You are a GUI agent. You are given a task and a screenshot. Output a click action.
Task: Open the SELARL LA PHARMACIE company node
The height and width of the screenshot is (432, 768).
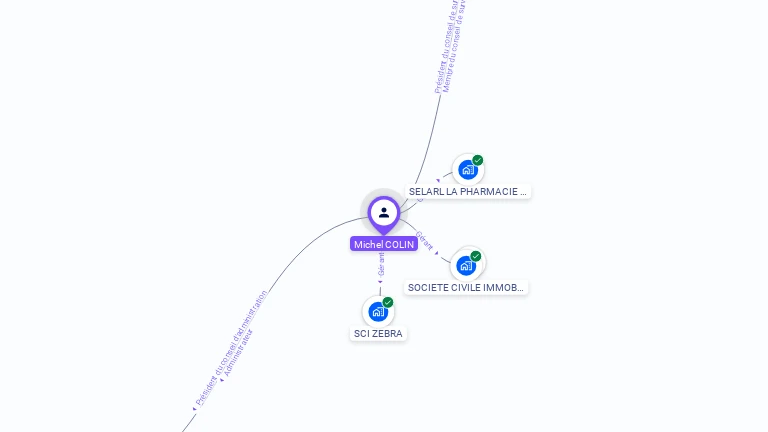(467, 170)
